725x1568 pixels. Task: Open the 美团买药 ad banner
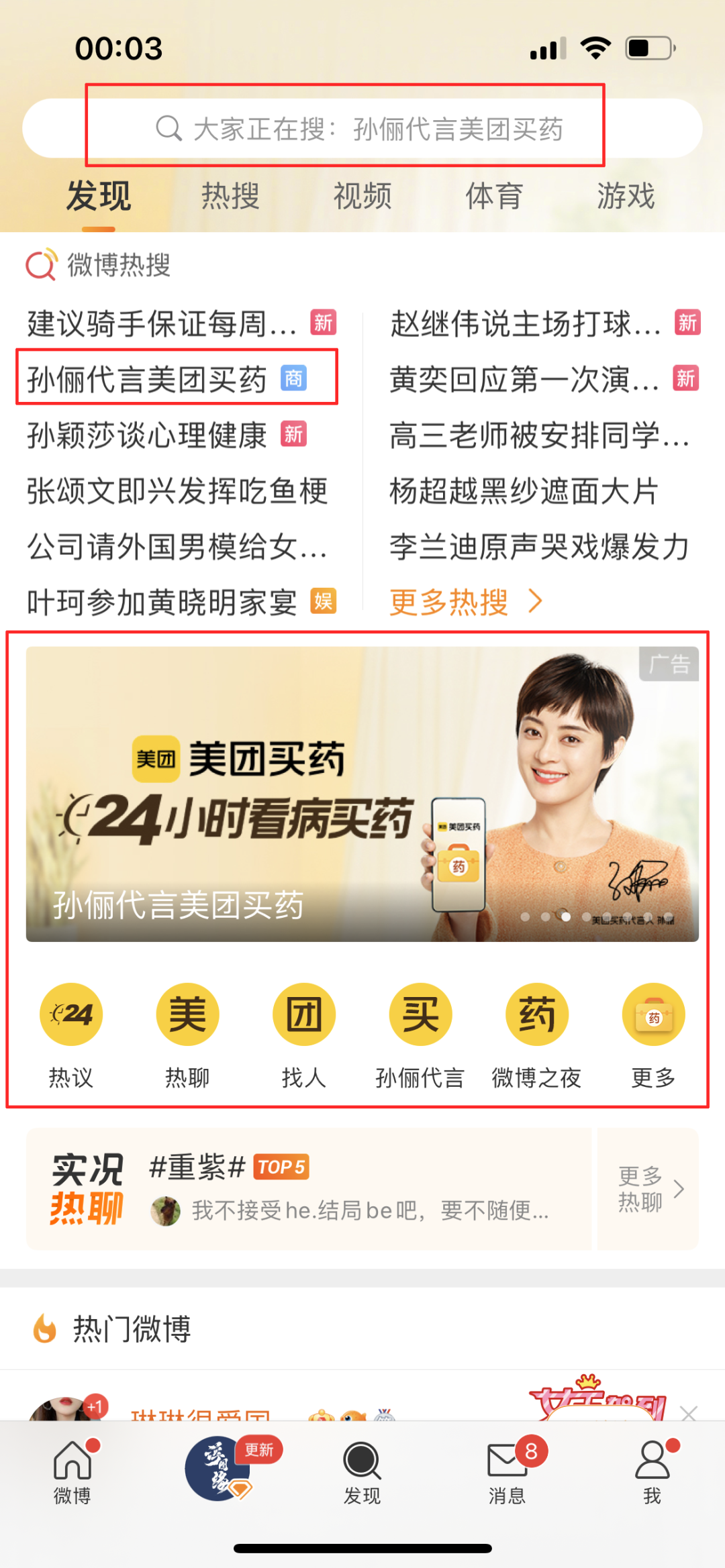(x=362, y=794)
